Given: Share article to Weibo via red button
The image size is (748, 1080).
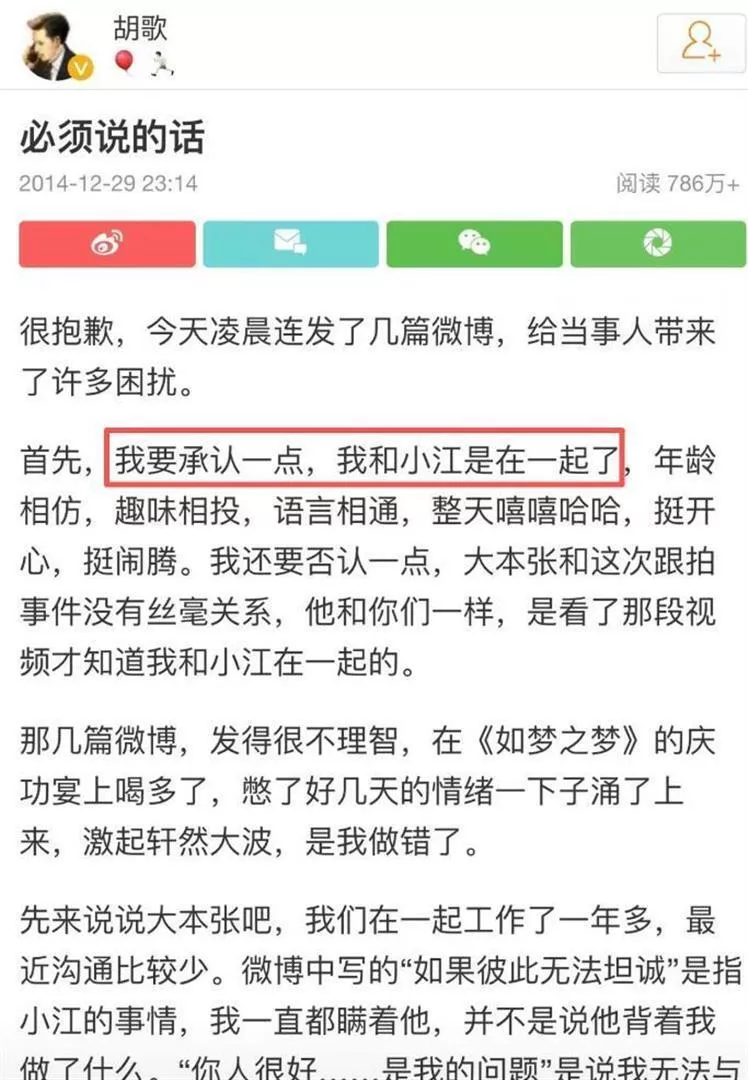Looking at the screenshot, I should coord(107,243).
